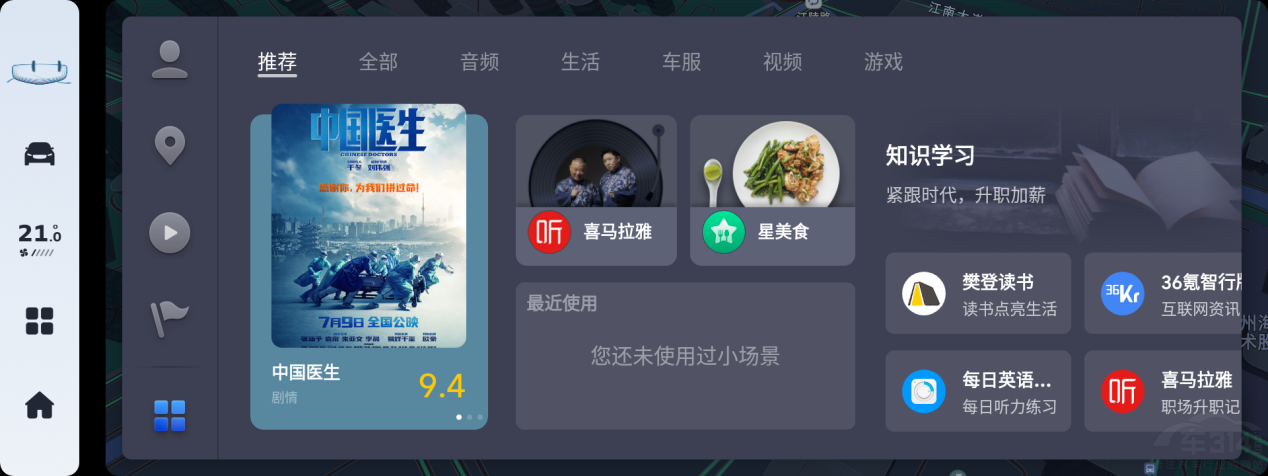Select the 车服 tab
This screenshot has height=476, width=1268.
[x=681, y=62]
